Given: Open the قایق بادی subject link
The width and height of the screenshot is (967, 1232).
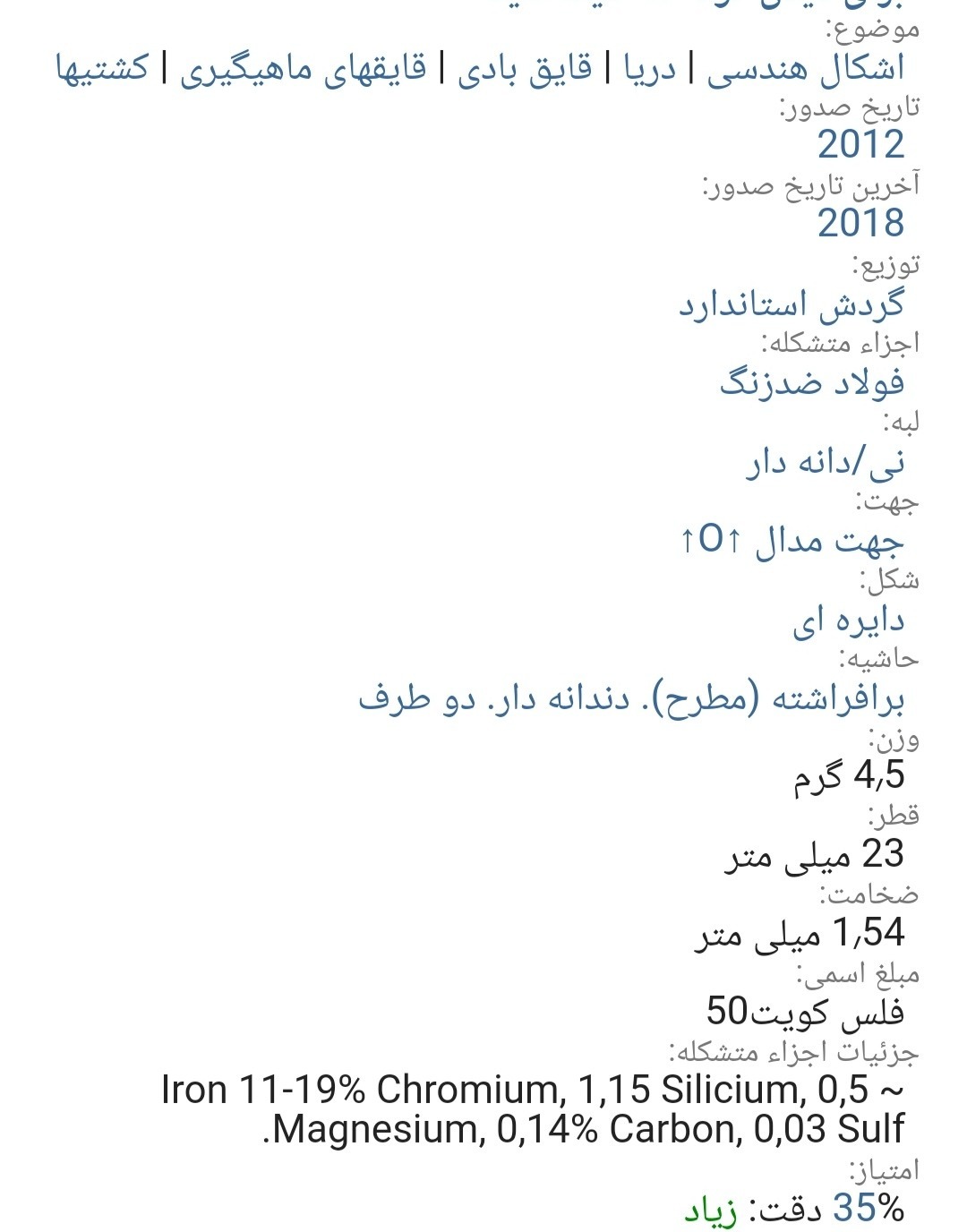Looking at the screenshot, I should 525,68.
